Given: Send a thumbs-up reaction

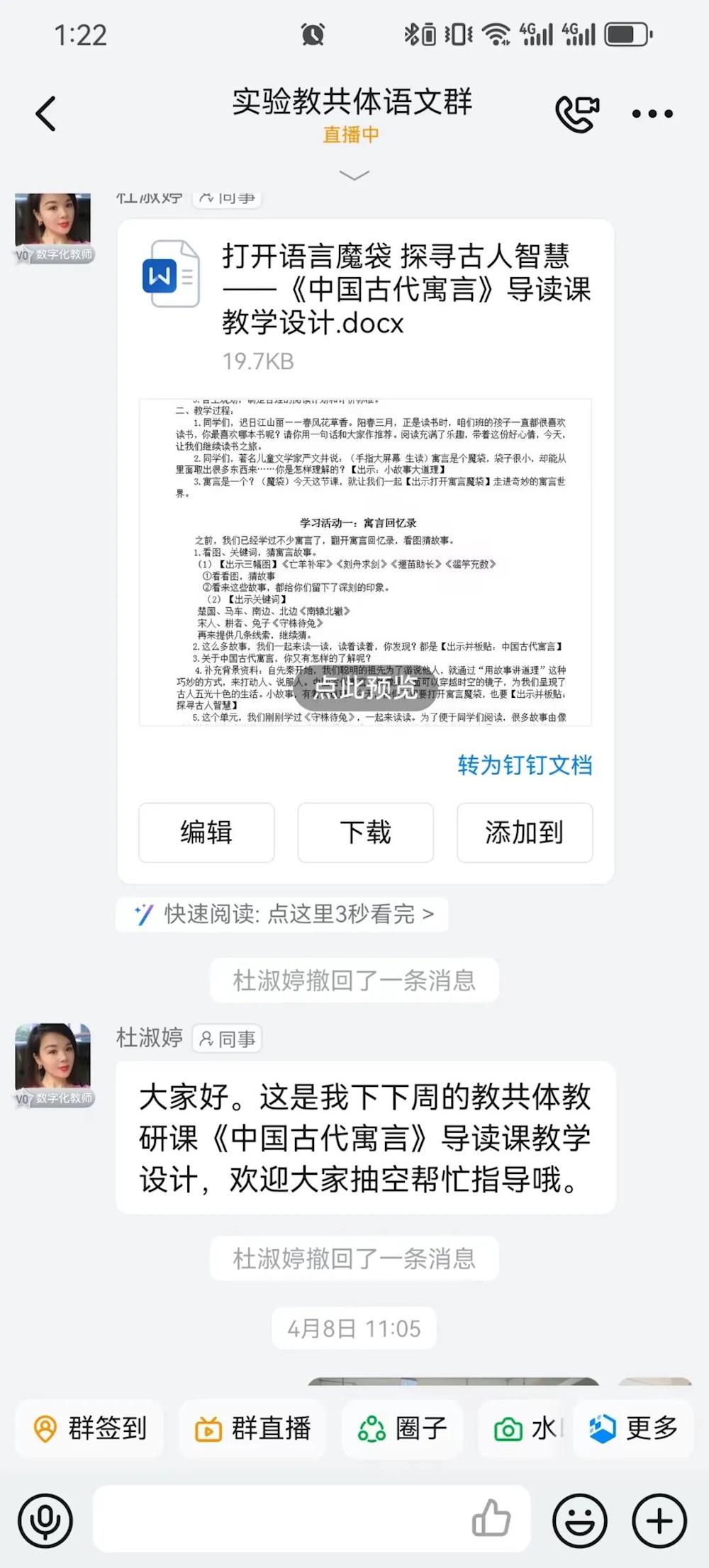Looking at the screenshot, I should coord(491,1521).
